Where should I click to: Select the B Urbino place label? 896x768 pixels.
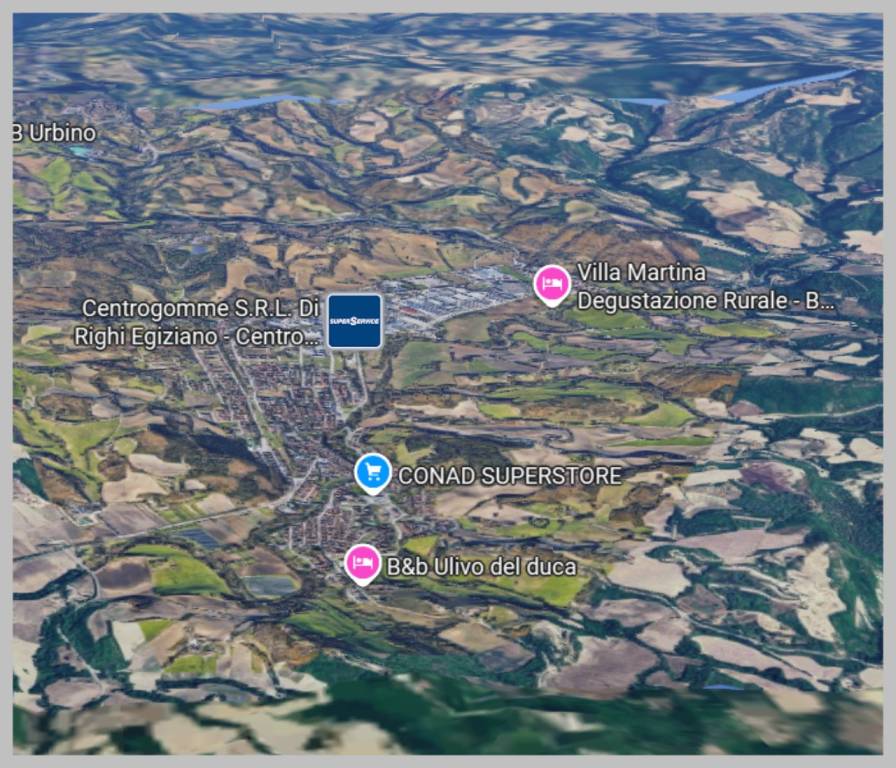tap(55, 133)
